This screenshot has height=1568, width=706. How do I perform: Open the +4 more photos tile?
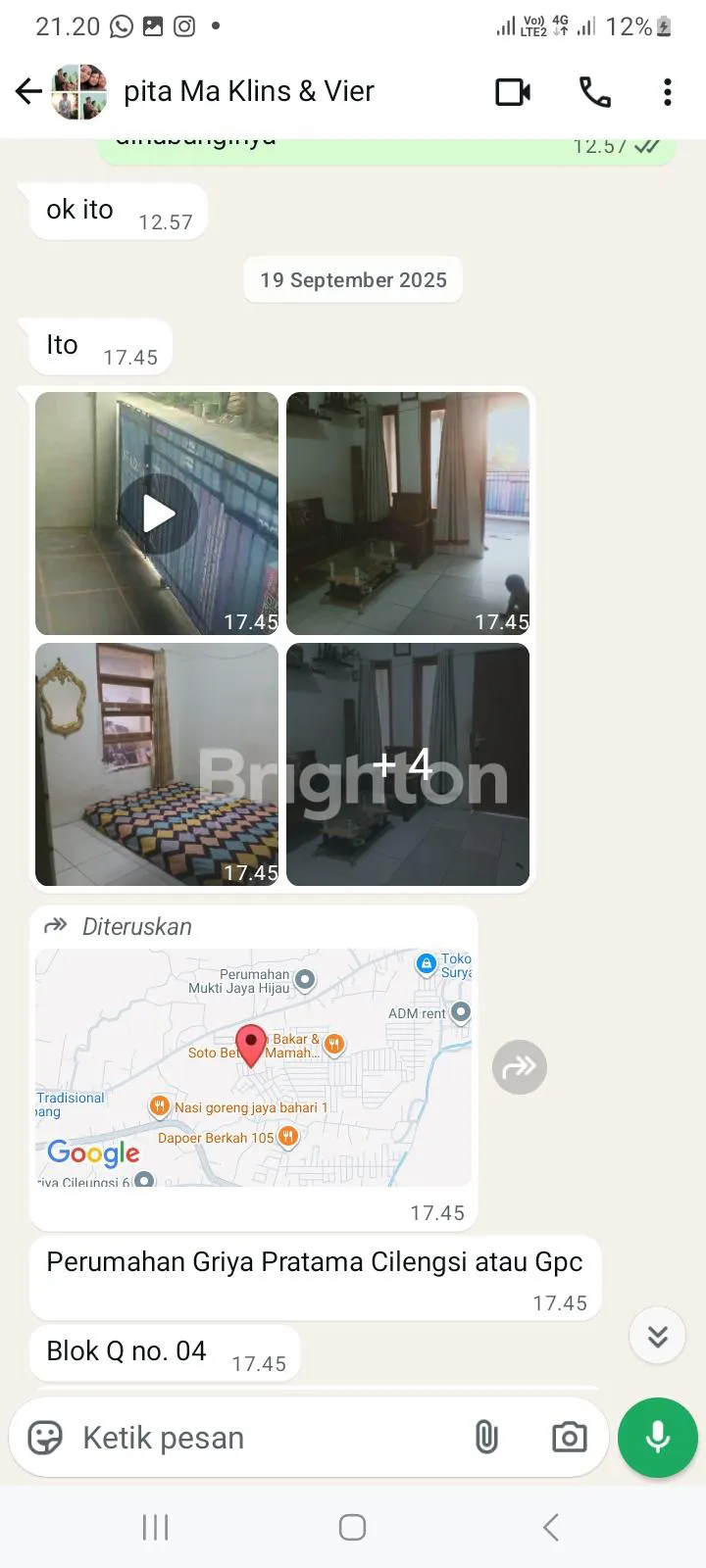click(x=408, y=764)
